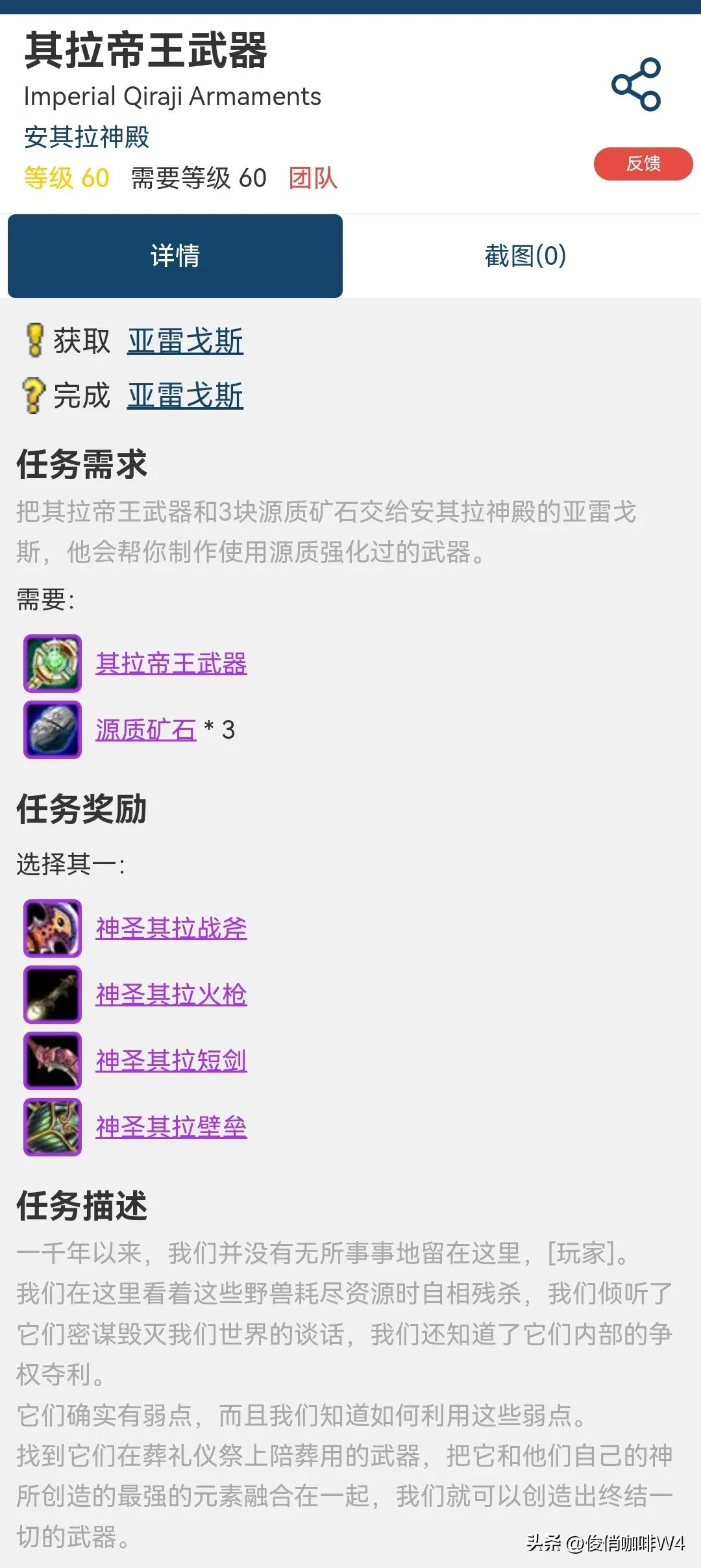The height and width of the screenshot is (1568, 701).
Task: Open the 神圣其拉短剑 reward link
Action: tap(171, 1061)
